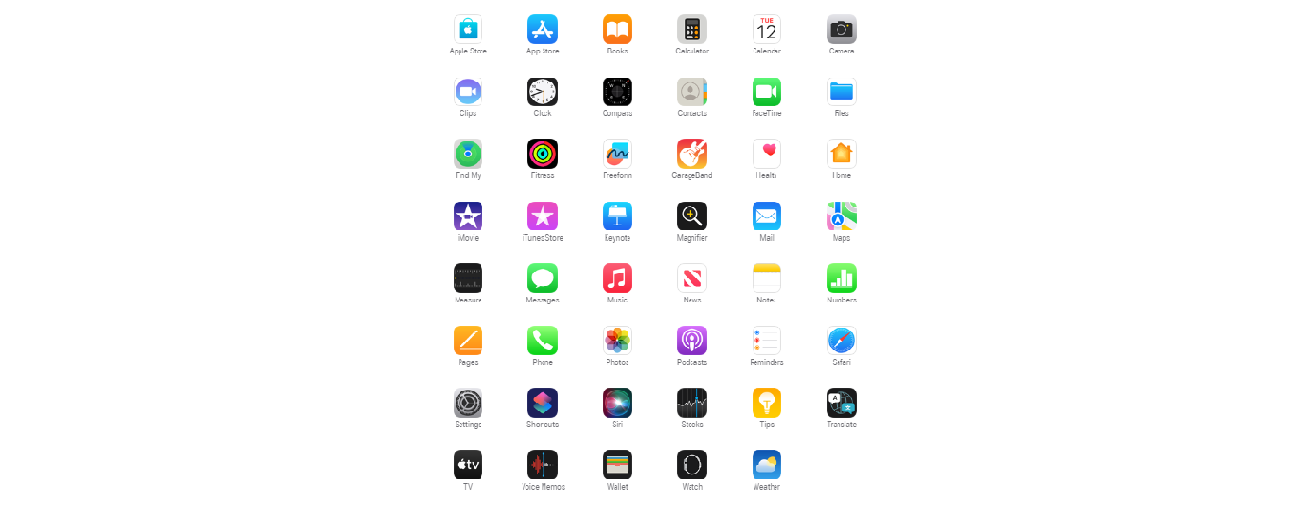Open the Settings app
1297x511 pixels.
pyautogui.click(x=468, y=403)
